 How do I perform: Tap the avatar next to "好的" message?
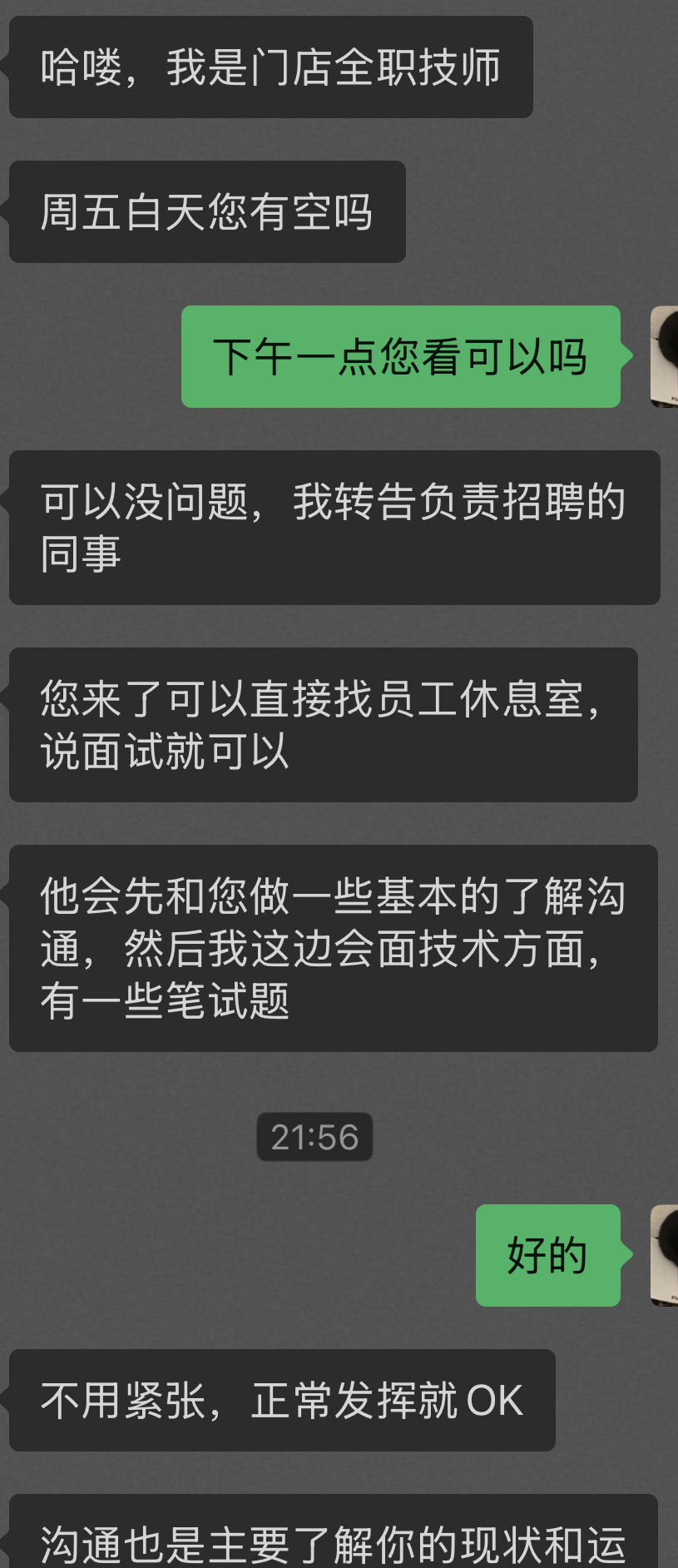(x=665, y=1255)
